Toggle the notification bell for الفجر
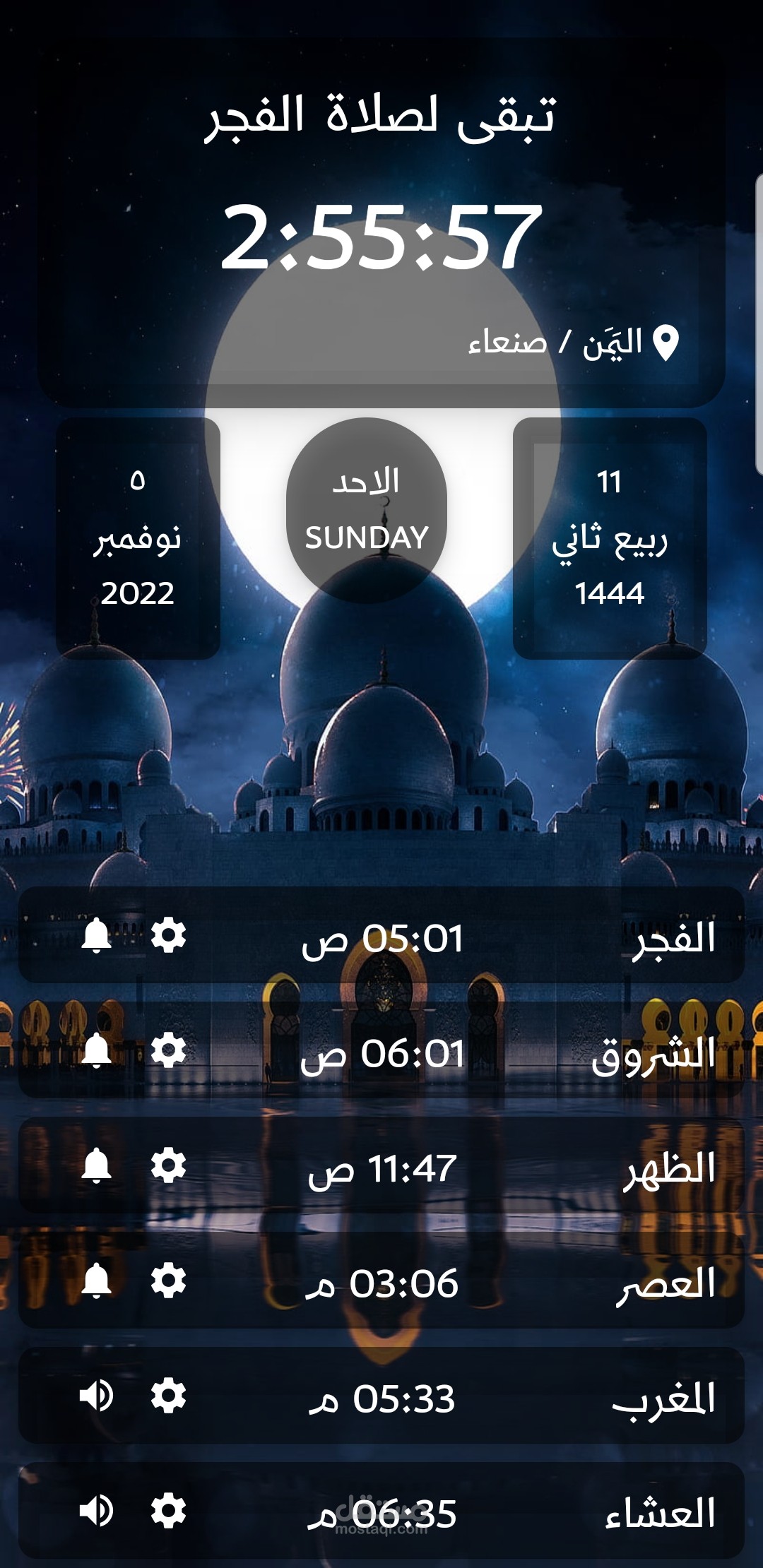 pos(97,936)
